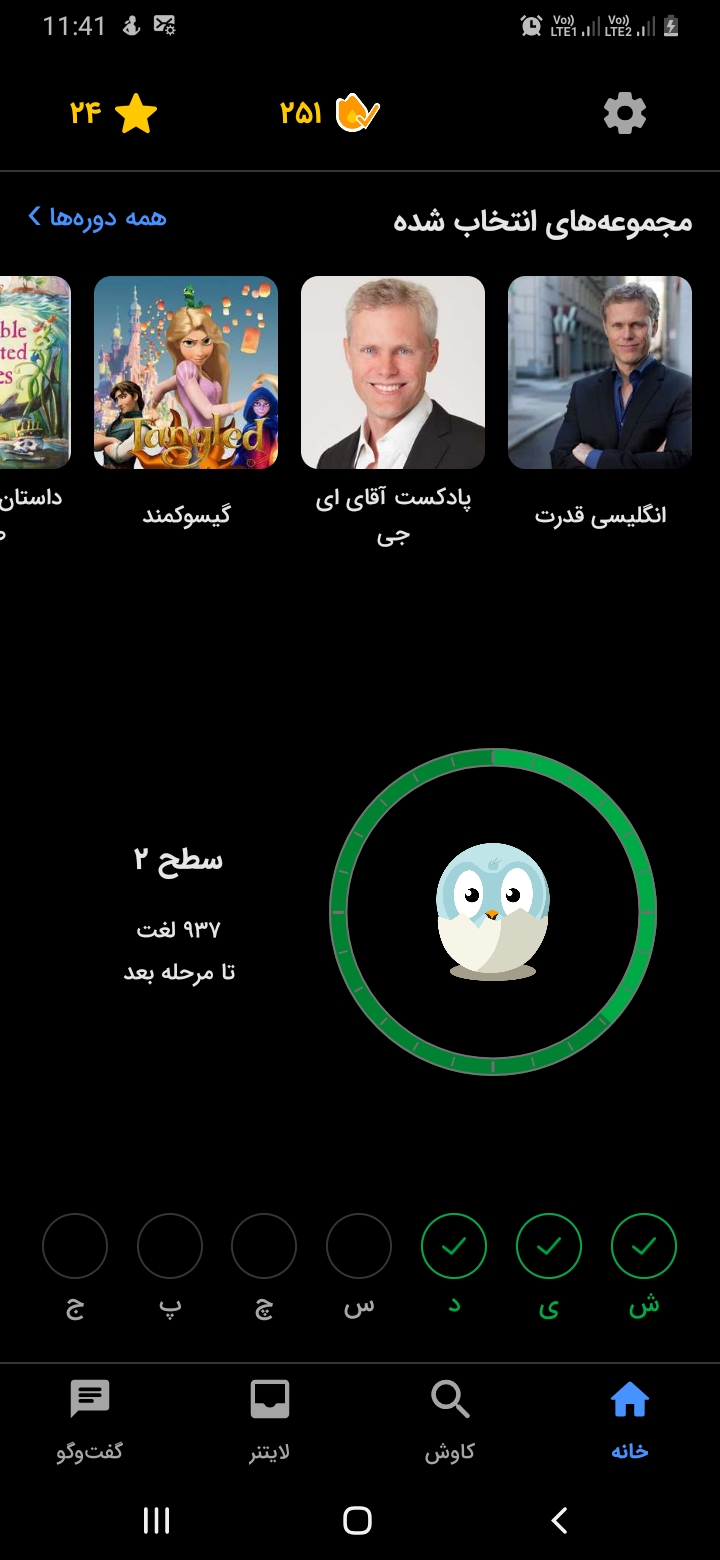Open the «انگلیسی قدرت» course card
Screen dimensions: 720x1560
pos(600,402)
